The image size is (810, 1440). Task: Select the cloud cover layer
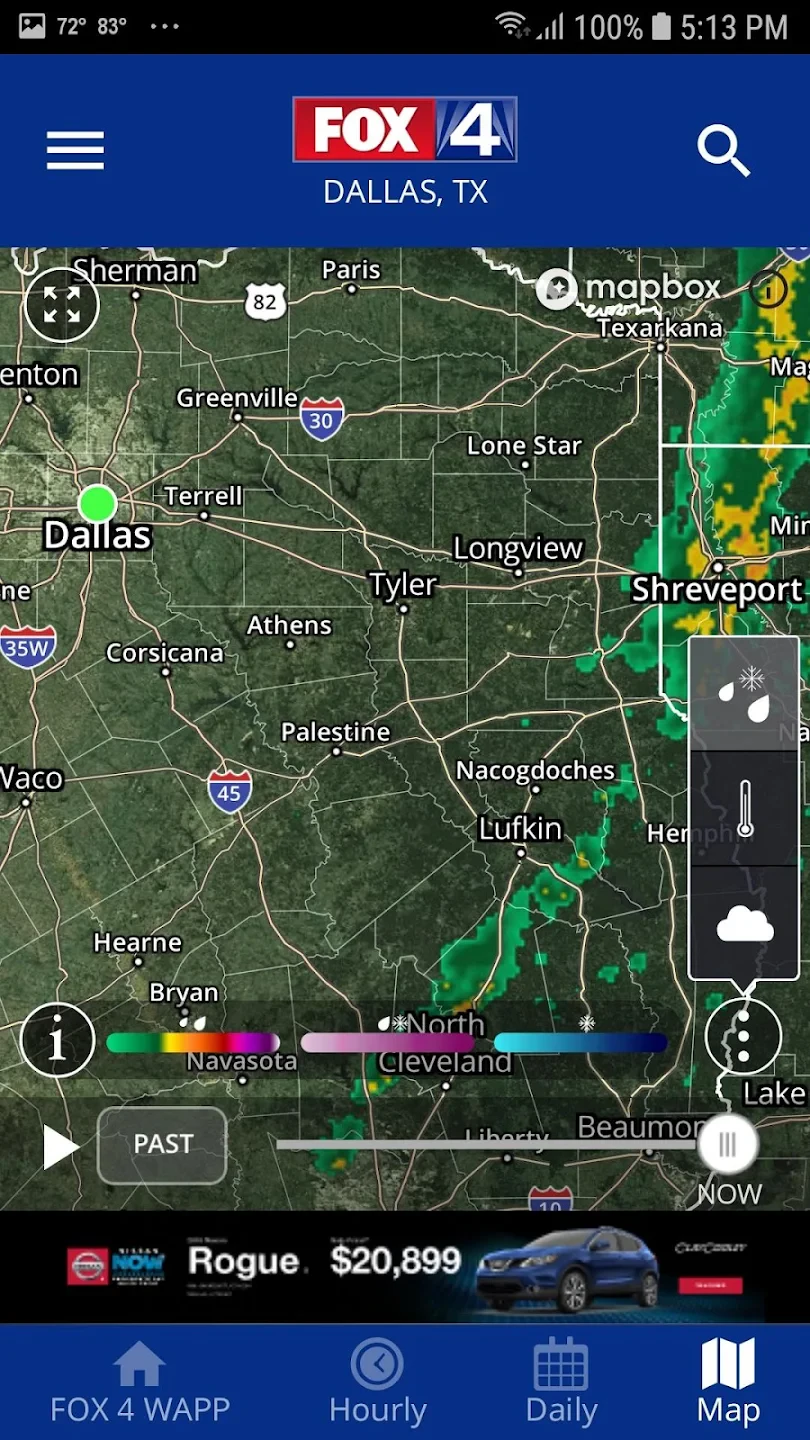tap(744, 924)
